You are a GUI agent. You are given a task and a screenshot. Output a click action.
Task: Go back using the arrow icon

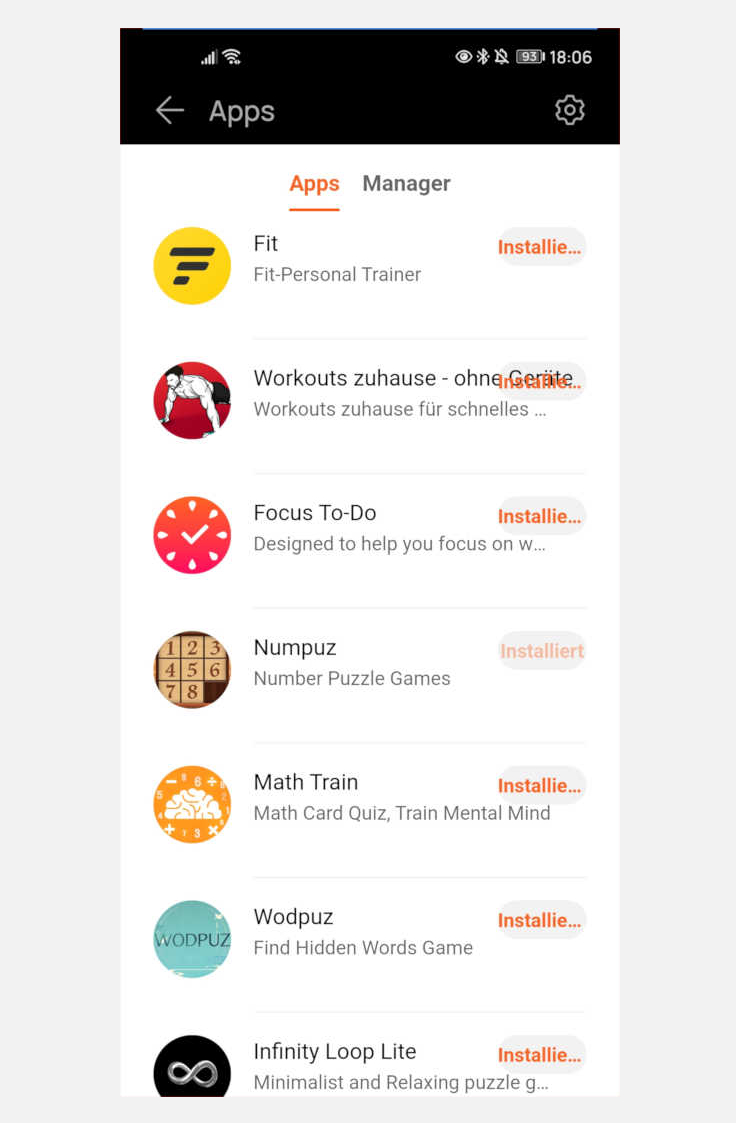pos(170,111)
